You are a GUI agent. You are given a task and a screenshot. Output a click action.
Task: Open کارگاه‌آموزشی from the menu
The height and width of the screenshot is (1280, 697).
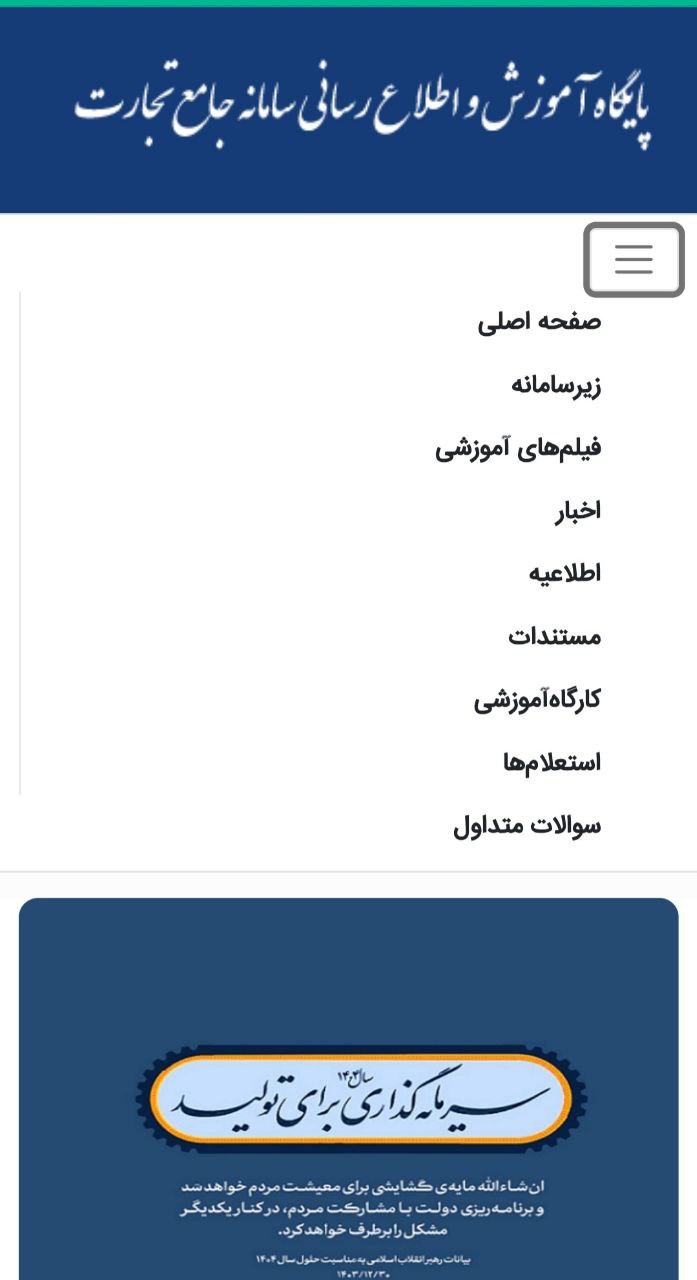tap(537, 700)
